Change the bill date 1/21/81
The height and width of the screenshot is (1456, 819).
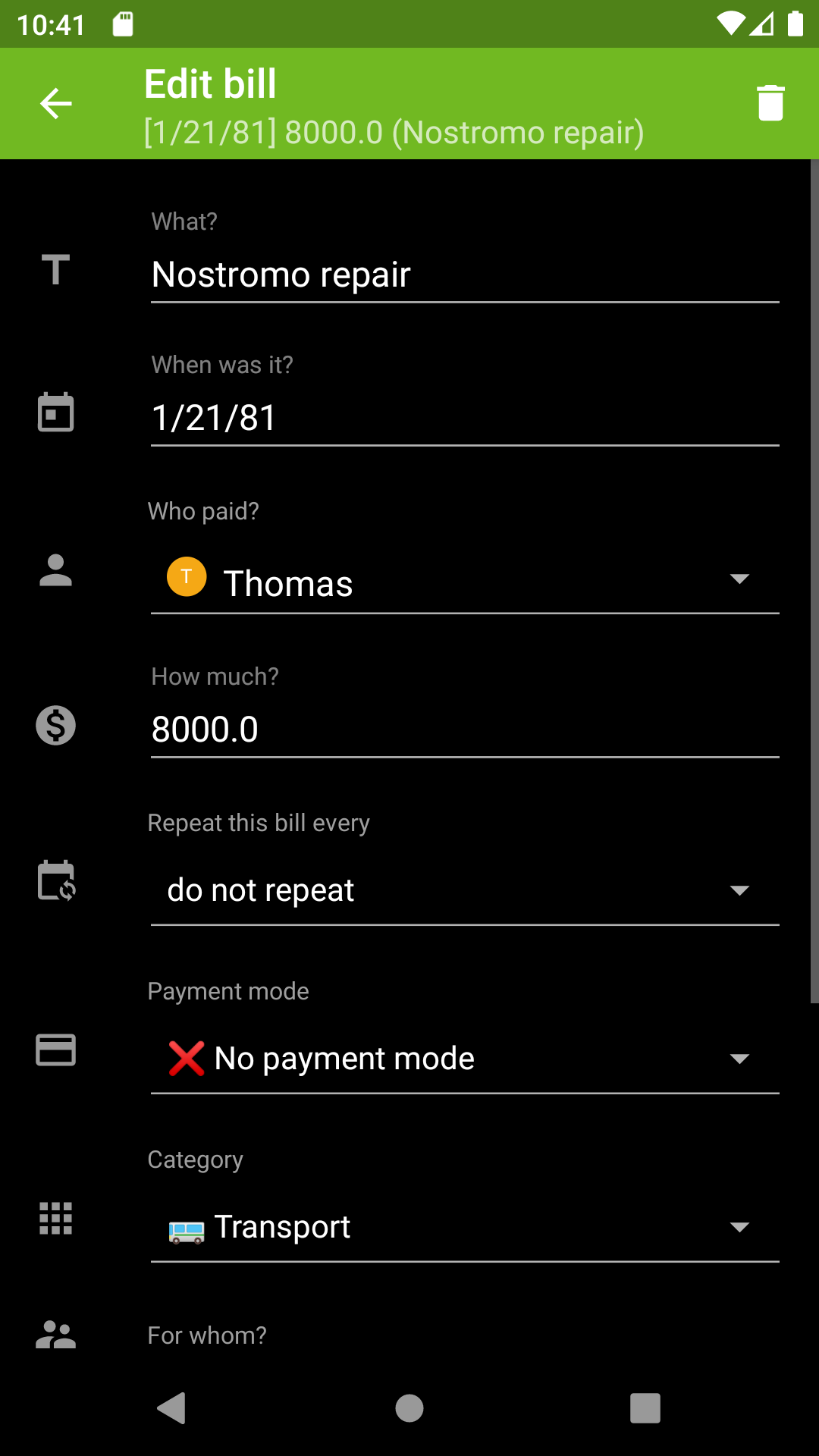(x=464, y=418)
